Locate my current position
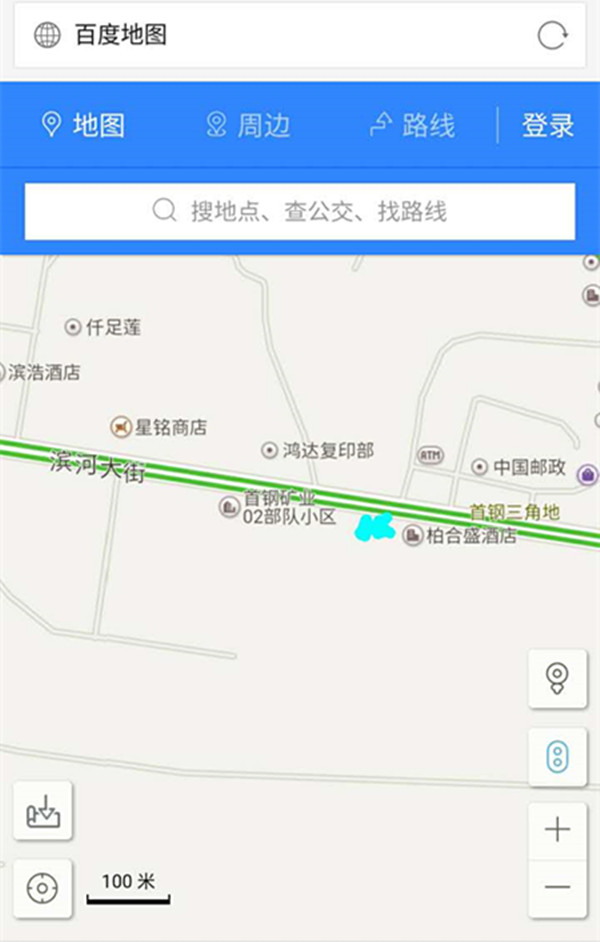 tap(43, 888)
